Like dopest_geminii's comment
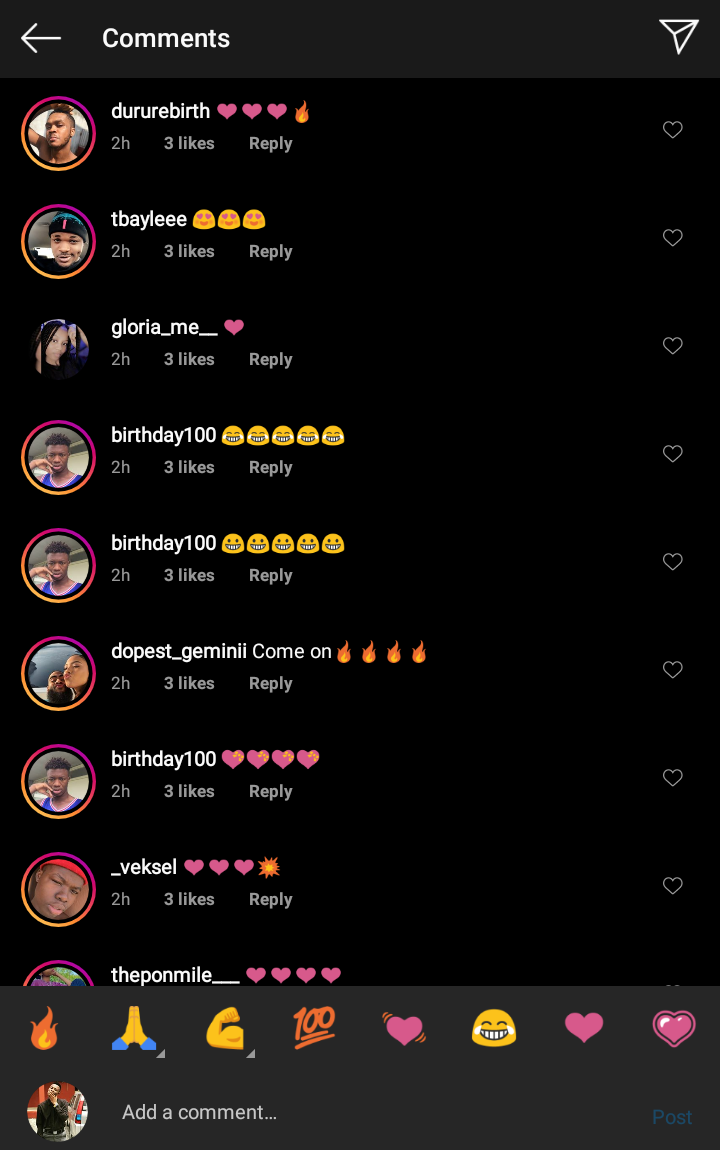This screenshot has width=720, height=1150. tap(673, 670)
